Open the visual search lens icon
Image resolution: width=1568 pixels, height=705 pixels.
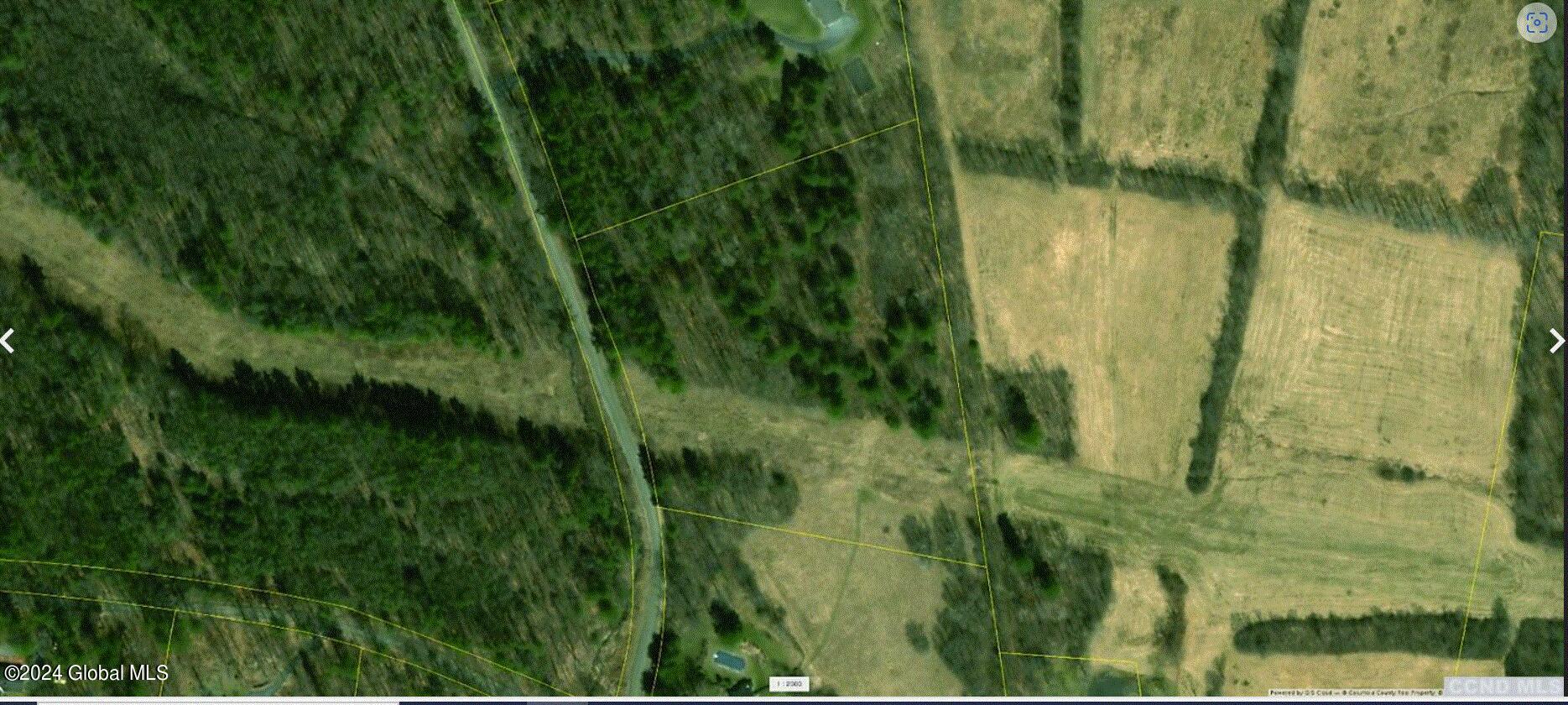coord(1536,23)
